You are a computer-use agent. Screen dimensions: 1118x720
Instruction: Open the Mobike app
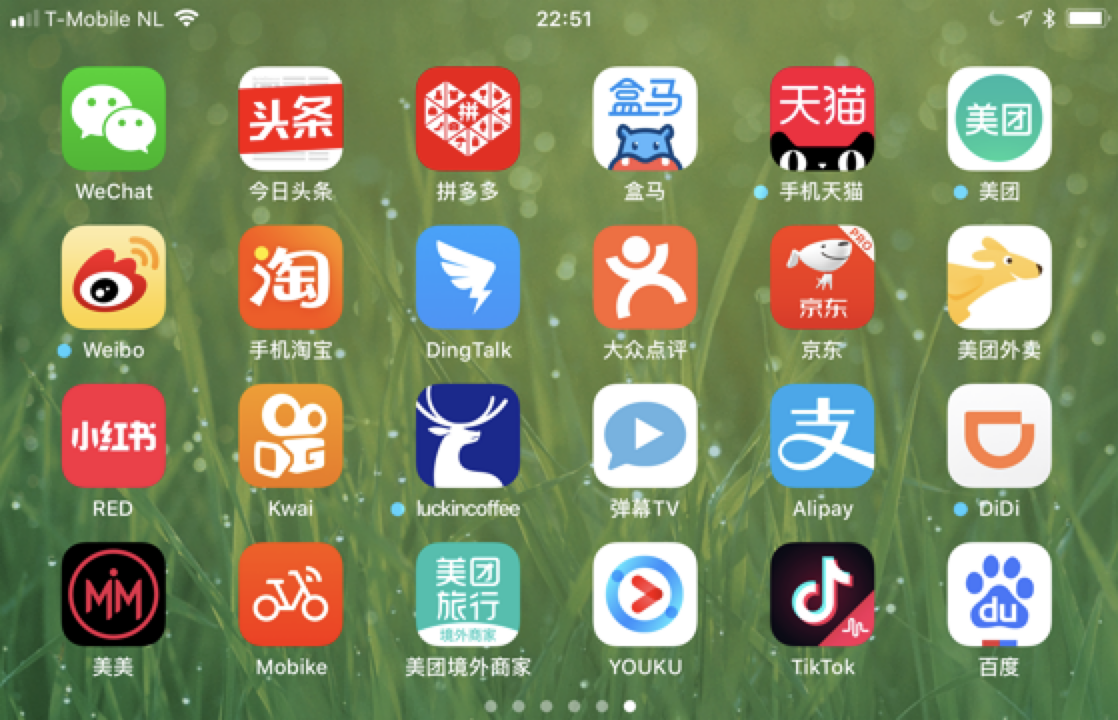tap(290, 594)
